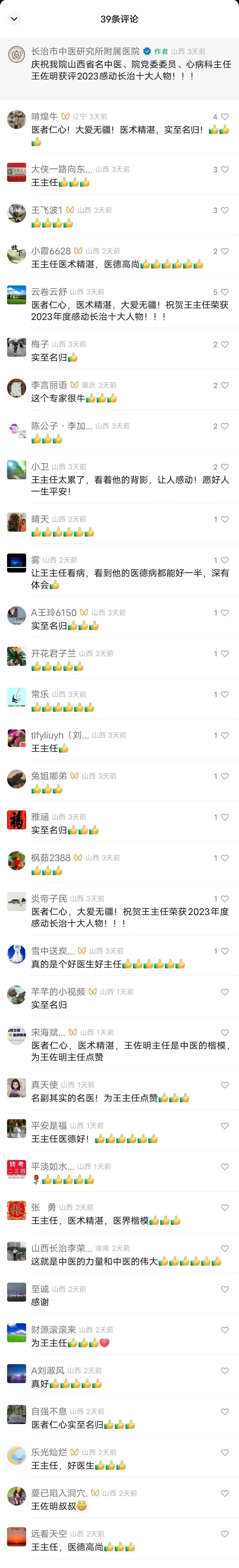Open 小霞6628's username profile
This screenshot has width=239, height=1568.
51,251
